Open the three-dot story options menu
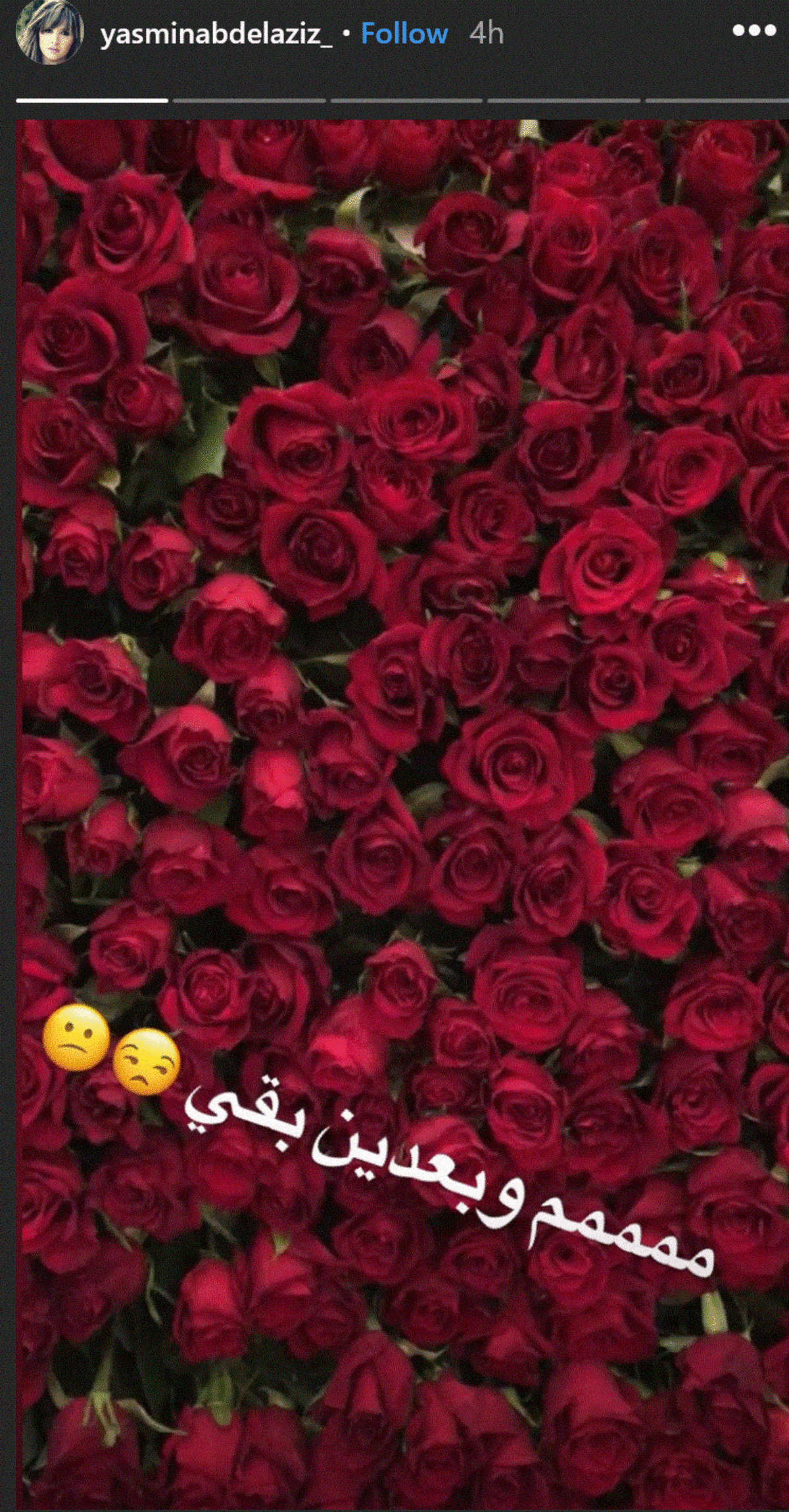This screenshot has height=1512, width=789. click(x=754, y=30)
